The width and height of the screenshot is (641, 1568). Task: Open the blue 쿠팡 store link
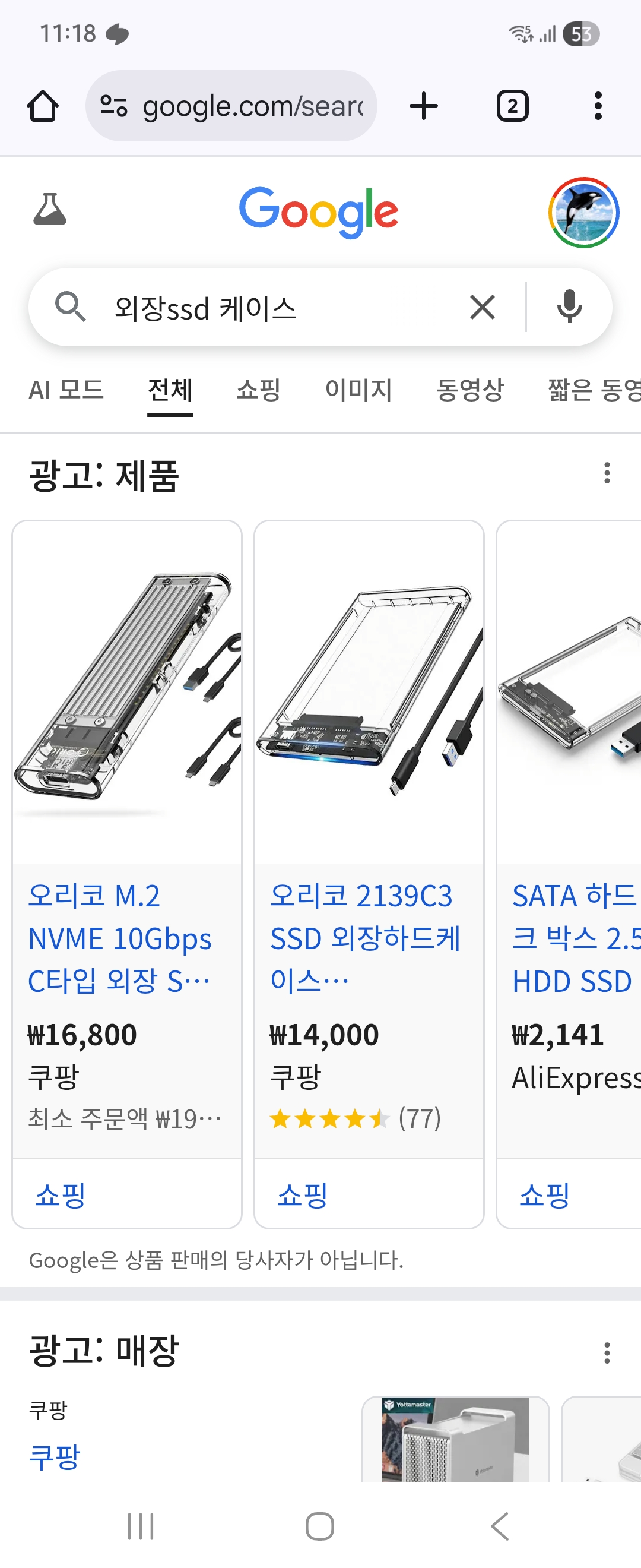(55, 1457)
